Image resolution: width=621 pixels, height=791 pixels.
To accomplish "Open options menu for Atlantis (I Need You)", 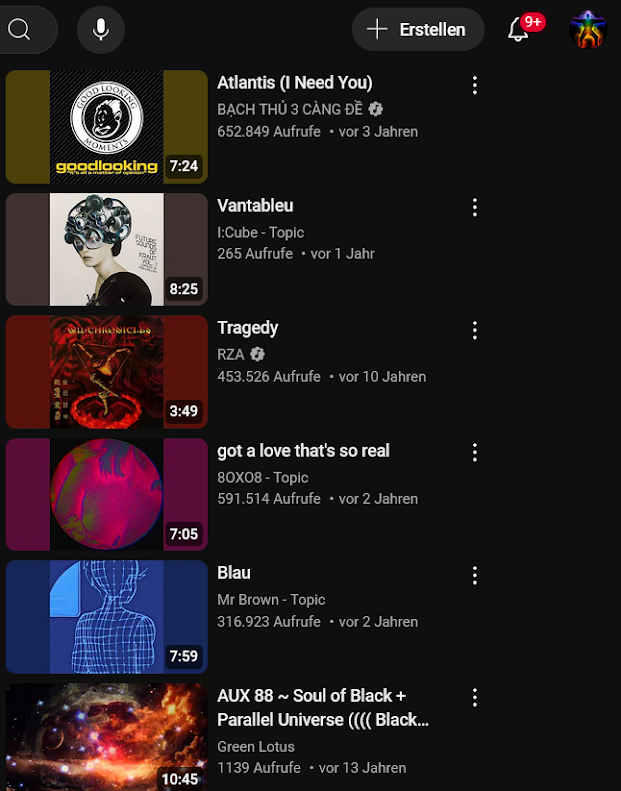I will 475,85.
